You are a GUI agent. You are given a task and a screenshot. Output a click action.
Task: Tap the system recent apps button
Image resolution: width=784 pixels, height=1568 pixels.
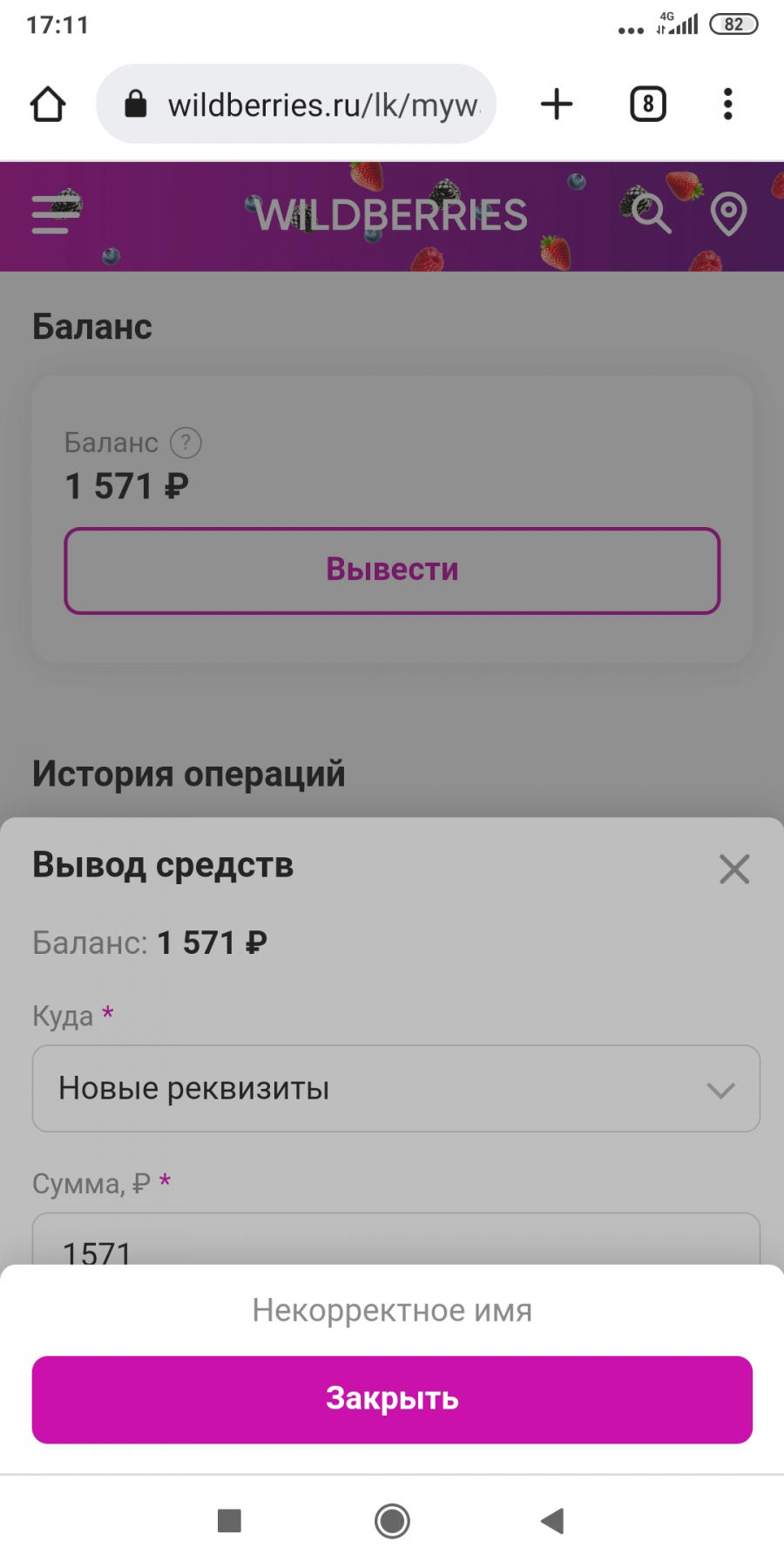[229, 1521]
